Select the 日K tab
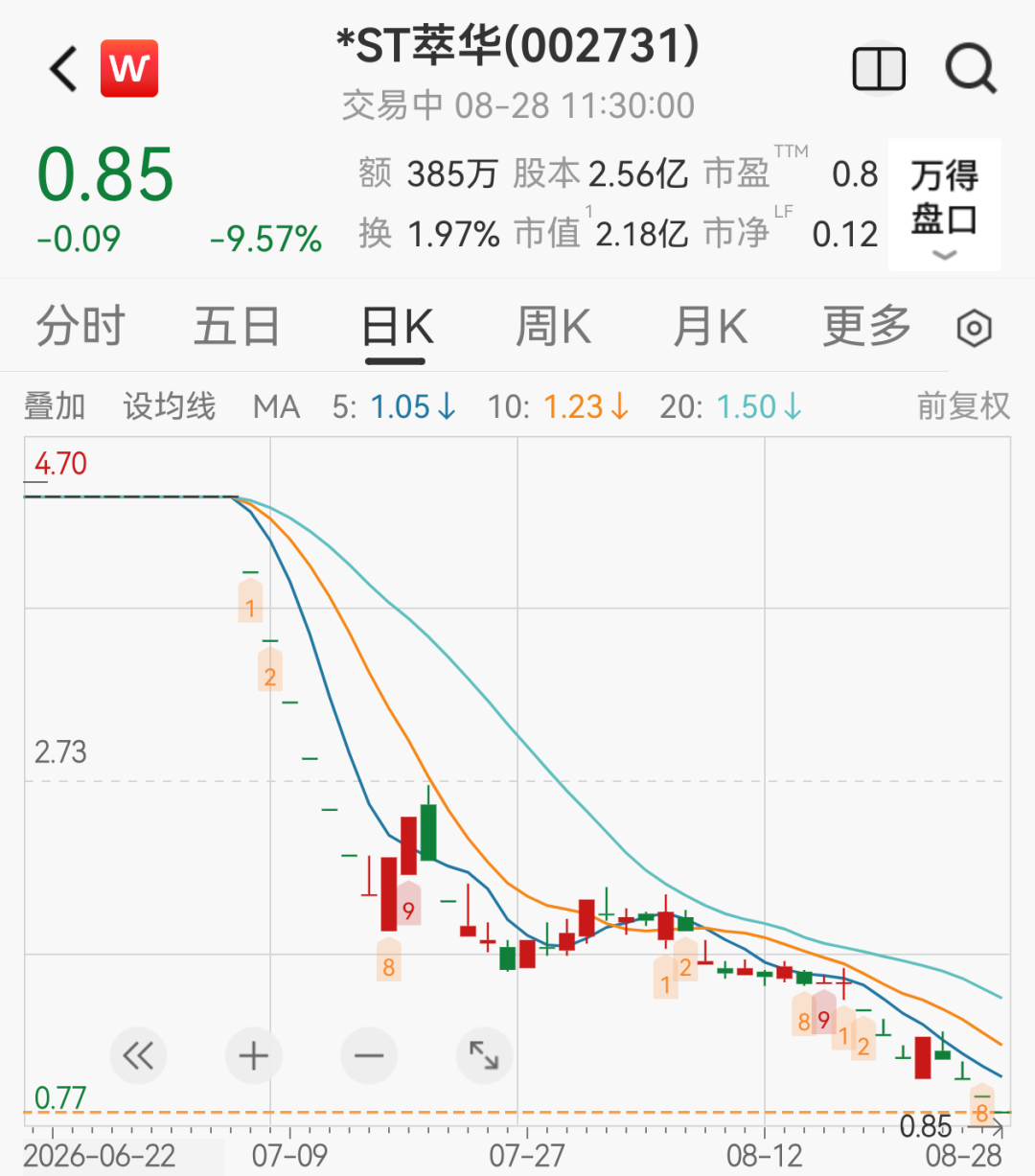 (397, 329)
